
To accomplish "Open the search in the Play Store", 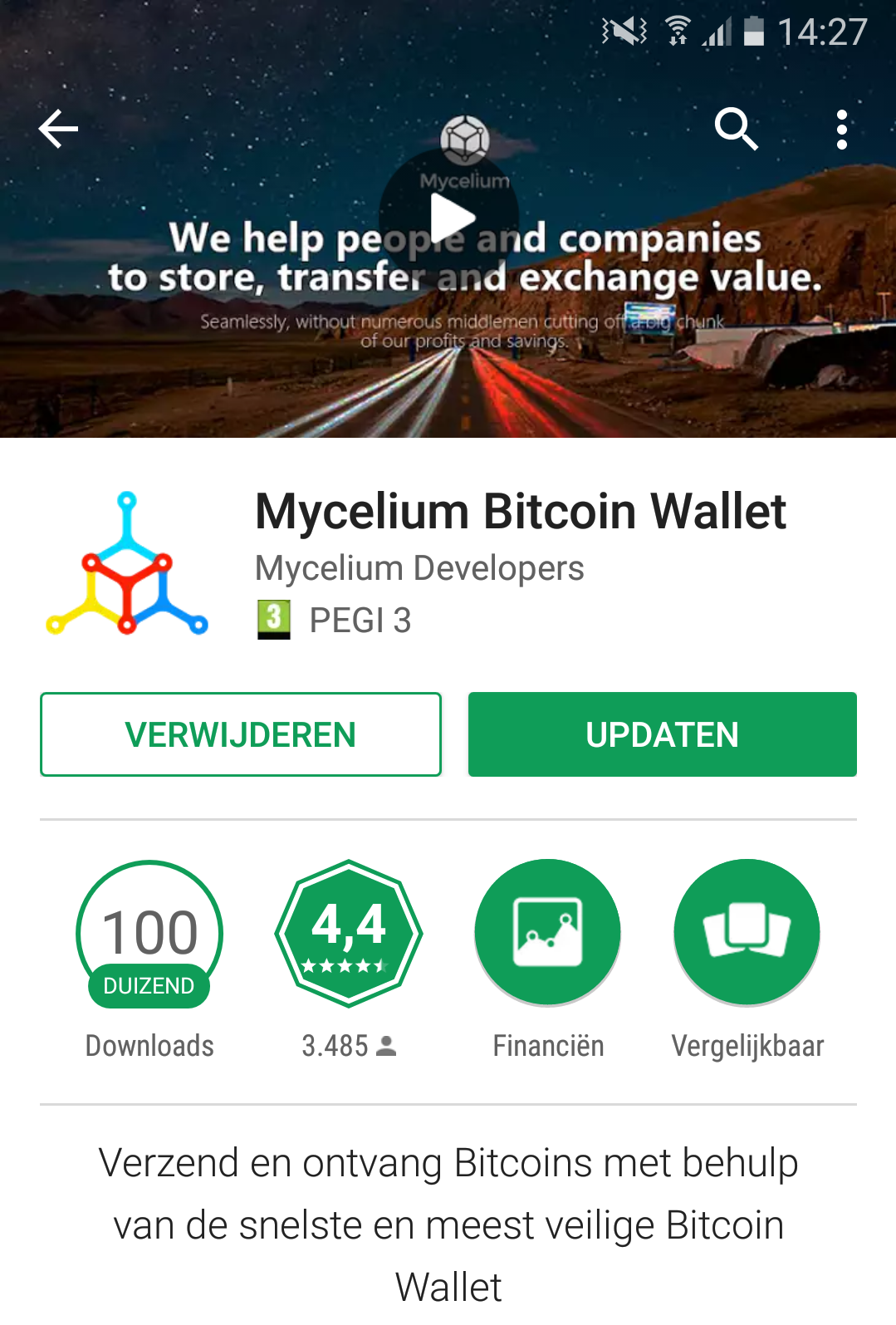I will point(737,129).
